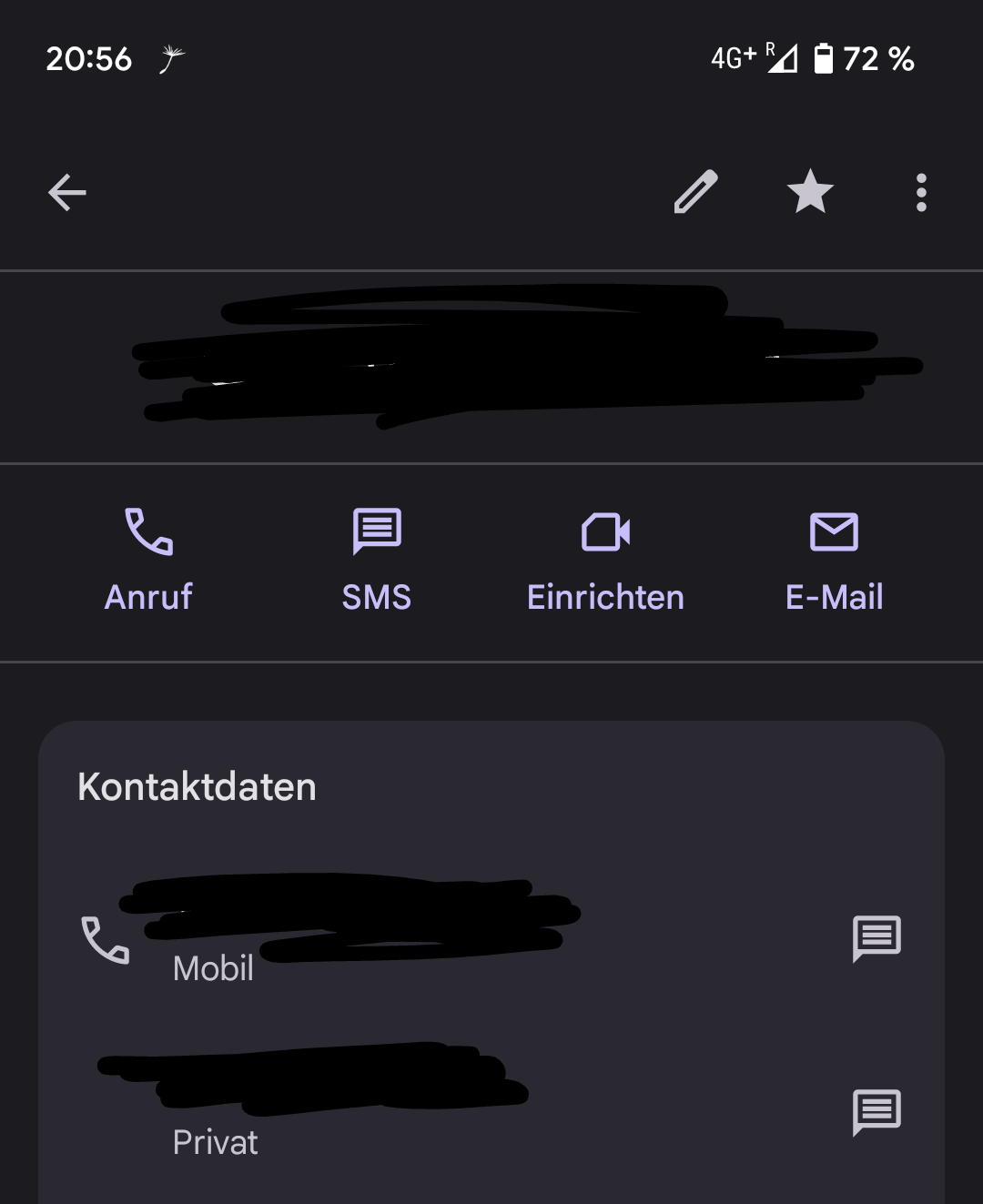The height and width of the screenshot is (1204, 983).
Task: Tap the Einrichten action label
Action: pyautogui.click(x=605, y=596)
